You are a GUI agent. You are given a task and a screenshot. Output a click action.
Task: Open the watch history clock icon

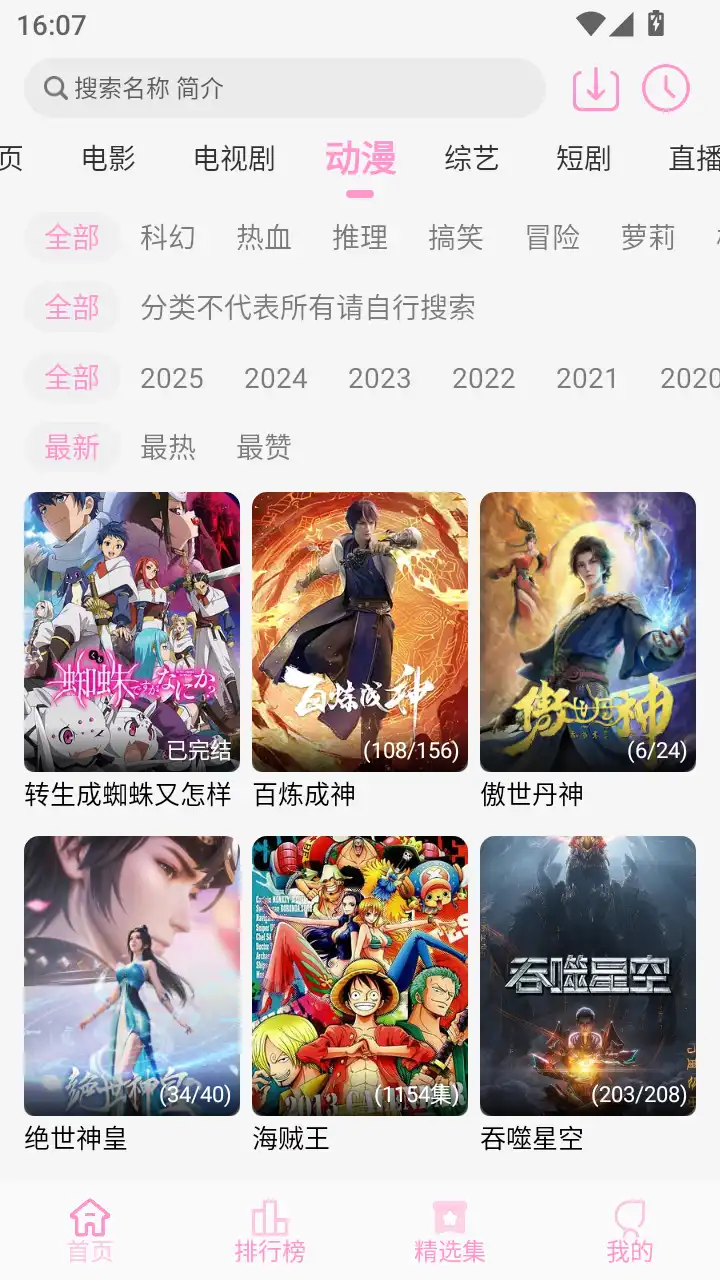point(664,87)
